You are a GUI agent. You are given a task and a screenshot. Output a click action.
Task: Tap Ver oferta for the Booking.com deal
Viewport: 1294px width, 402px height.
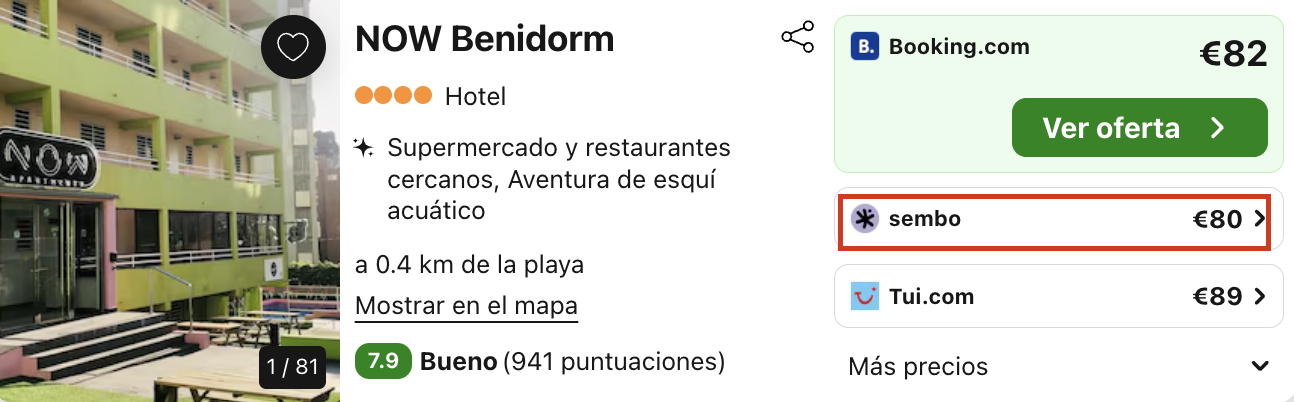(1139, 128)
